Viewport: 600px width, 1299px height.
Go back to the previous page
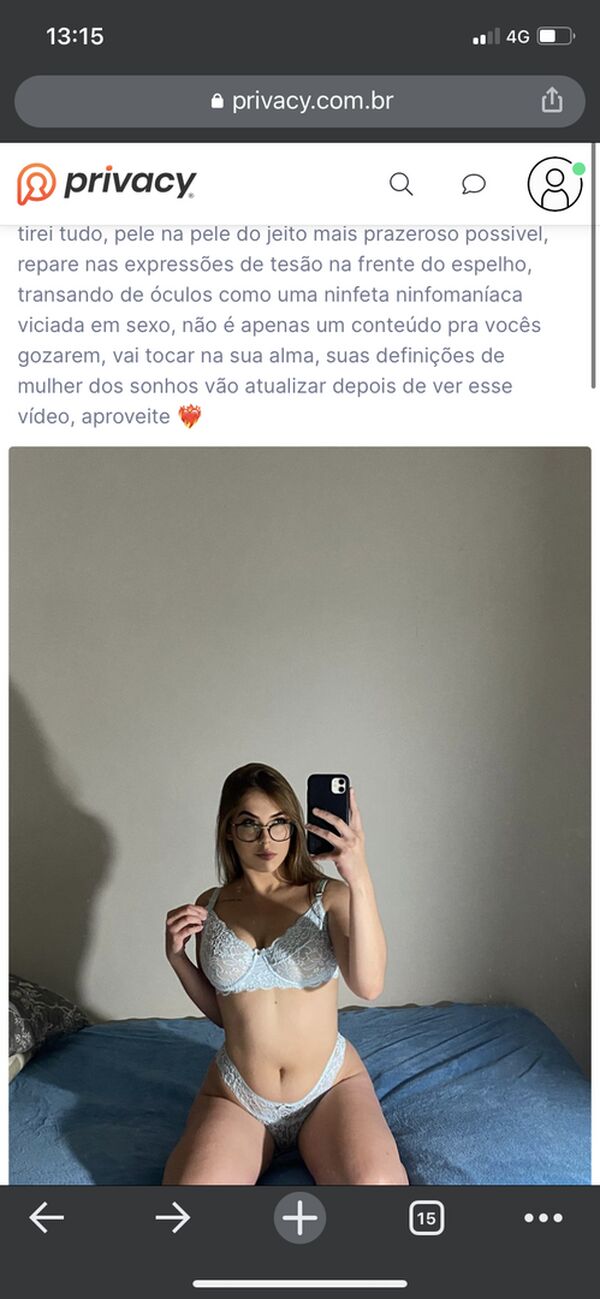coord(46,1217)
